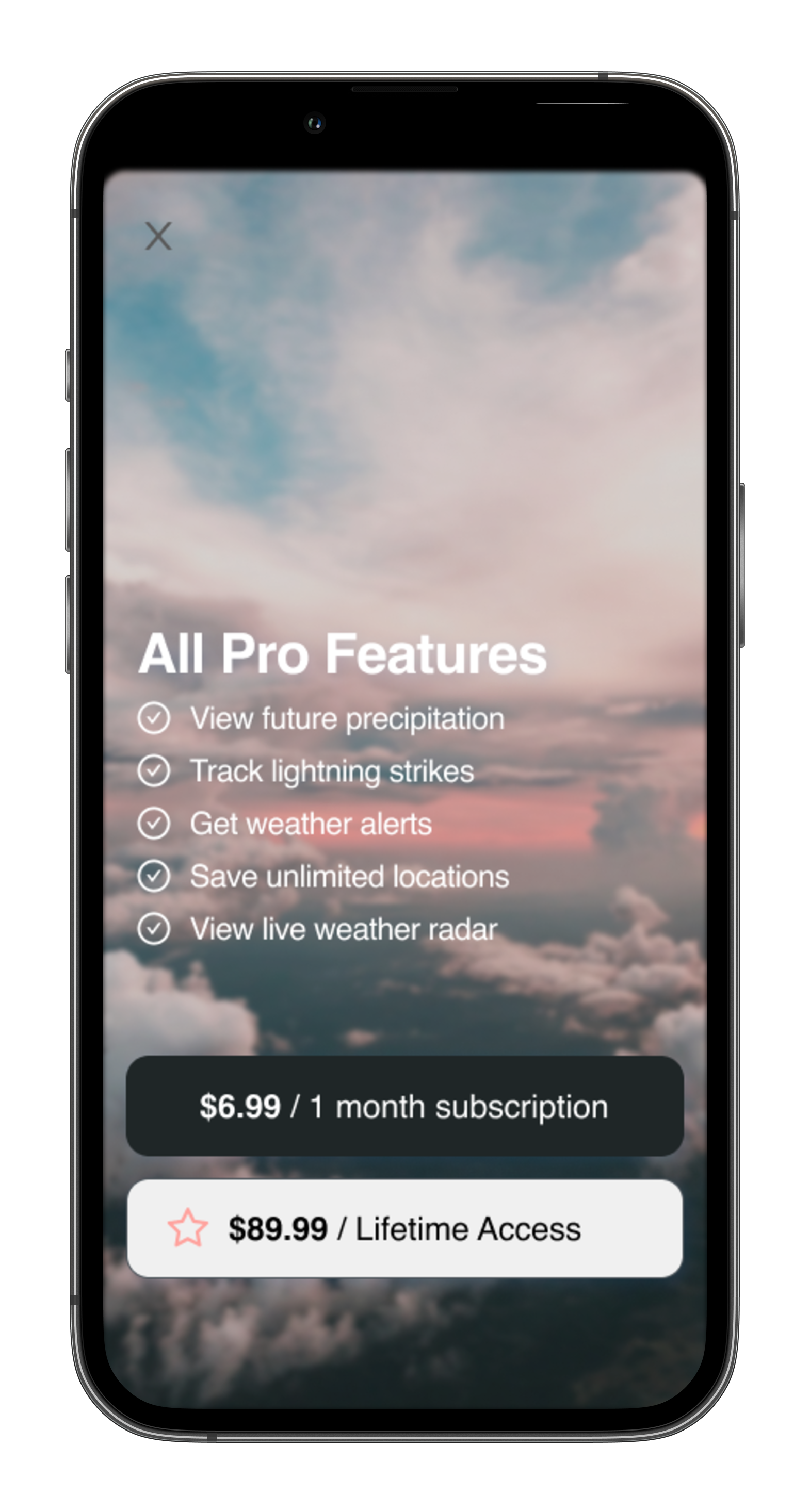Choose the $6.99 one month subscription
This screenshot has width=810, height=1512.
point(404,1107)
